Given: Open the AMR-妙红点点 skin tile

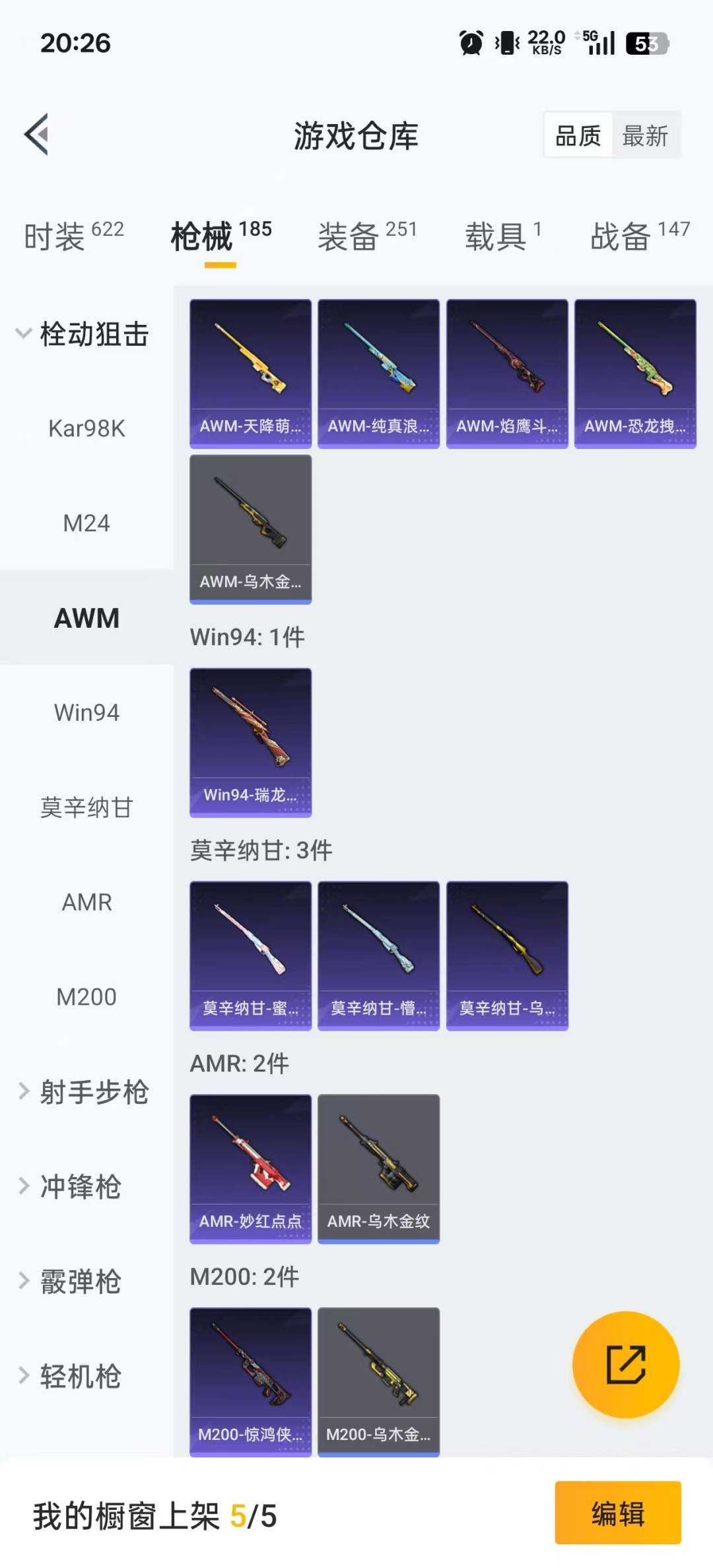Looking at the screenshot, I should pyautogui.click(x=250, y=1169).
